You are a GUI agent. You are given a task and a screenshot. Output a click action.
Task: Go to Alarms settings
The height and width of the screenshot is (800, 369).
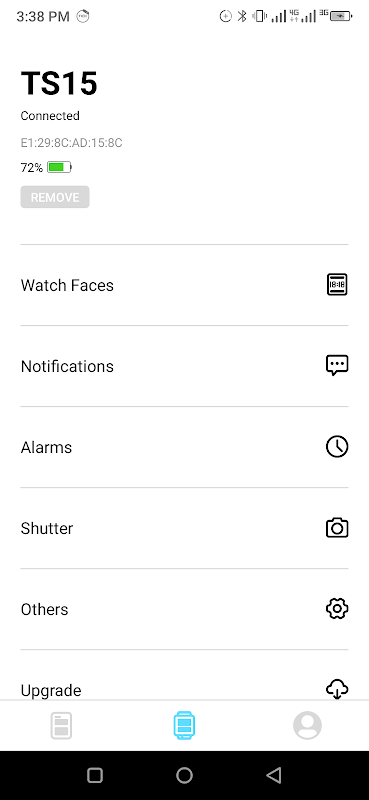[184, 447]
